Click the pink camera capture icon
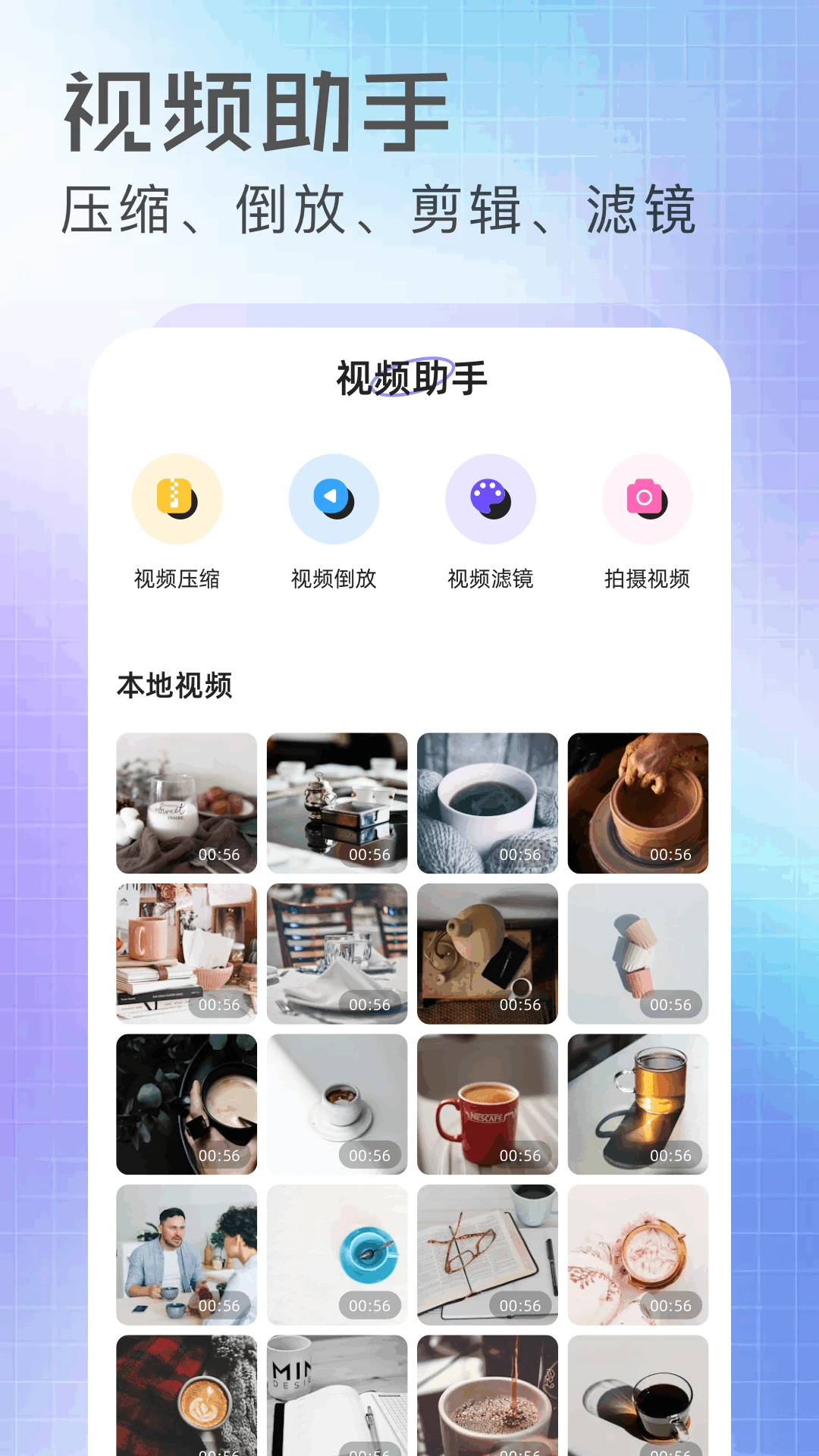 646,499
